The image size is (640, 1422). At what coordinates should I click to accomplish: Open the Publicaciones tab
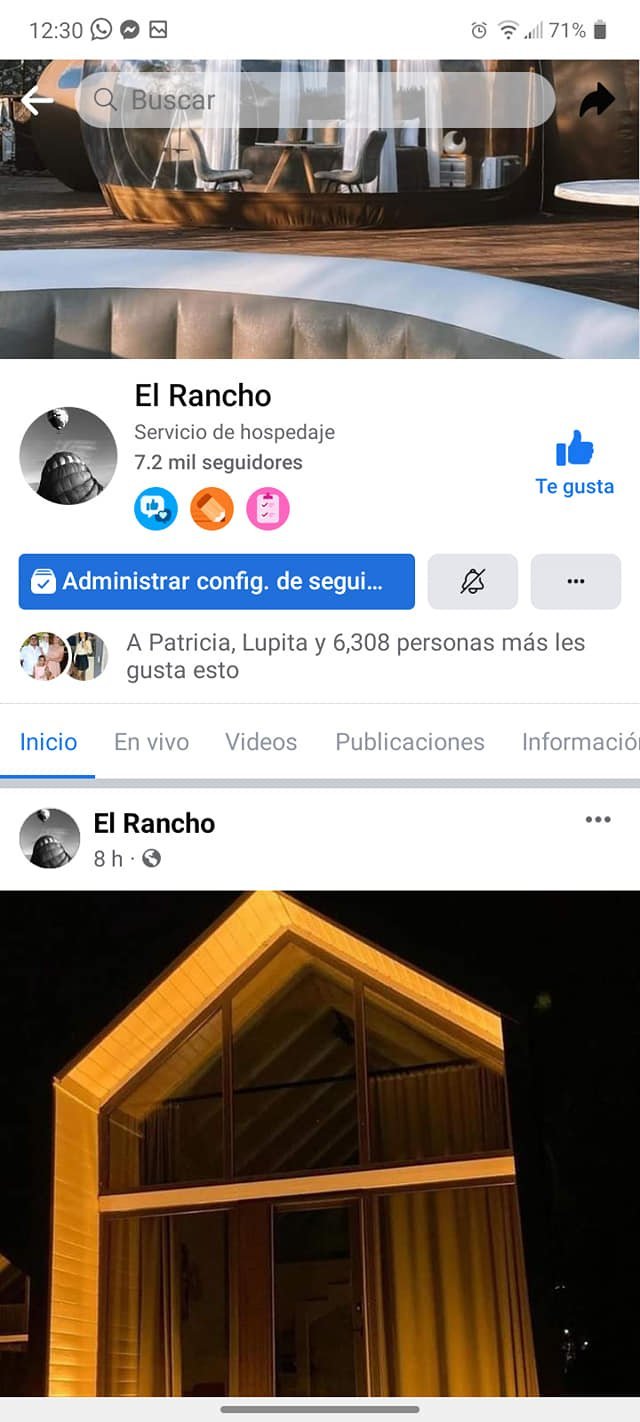(x=410, y=742)
